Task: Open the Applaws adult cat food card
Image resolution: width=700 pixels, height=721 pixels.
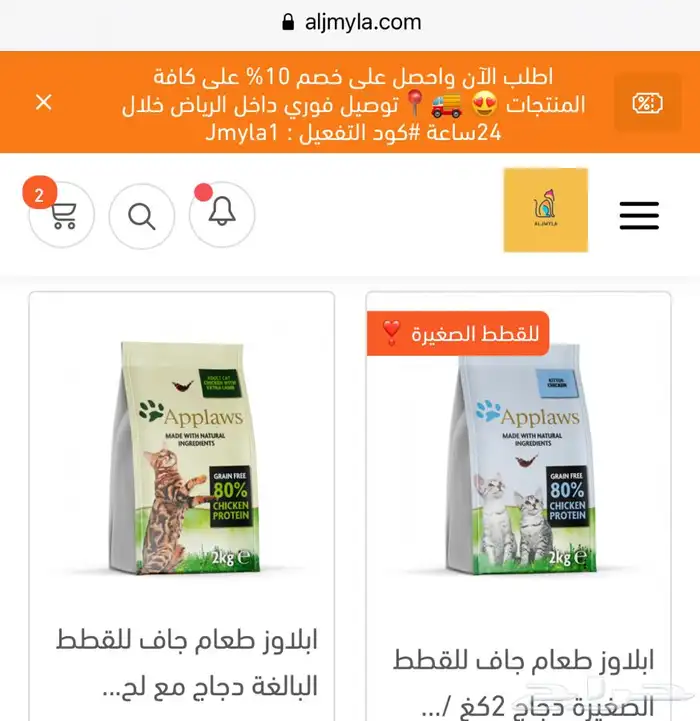Action: [182, 506]
